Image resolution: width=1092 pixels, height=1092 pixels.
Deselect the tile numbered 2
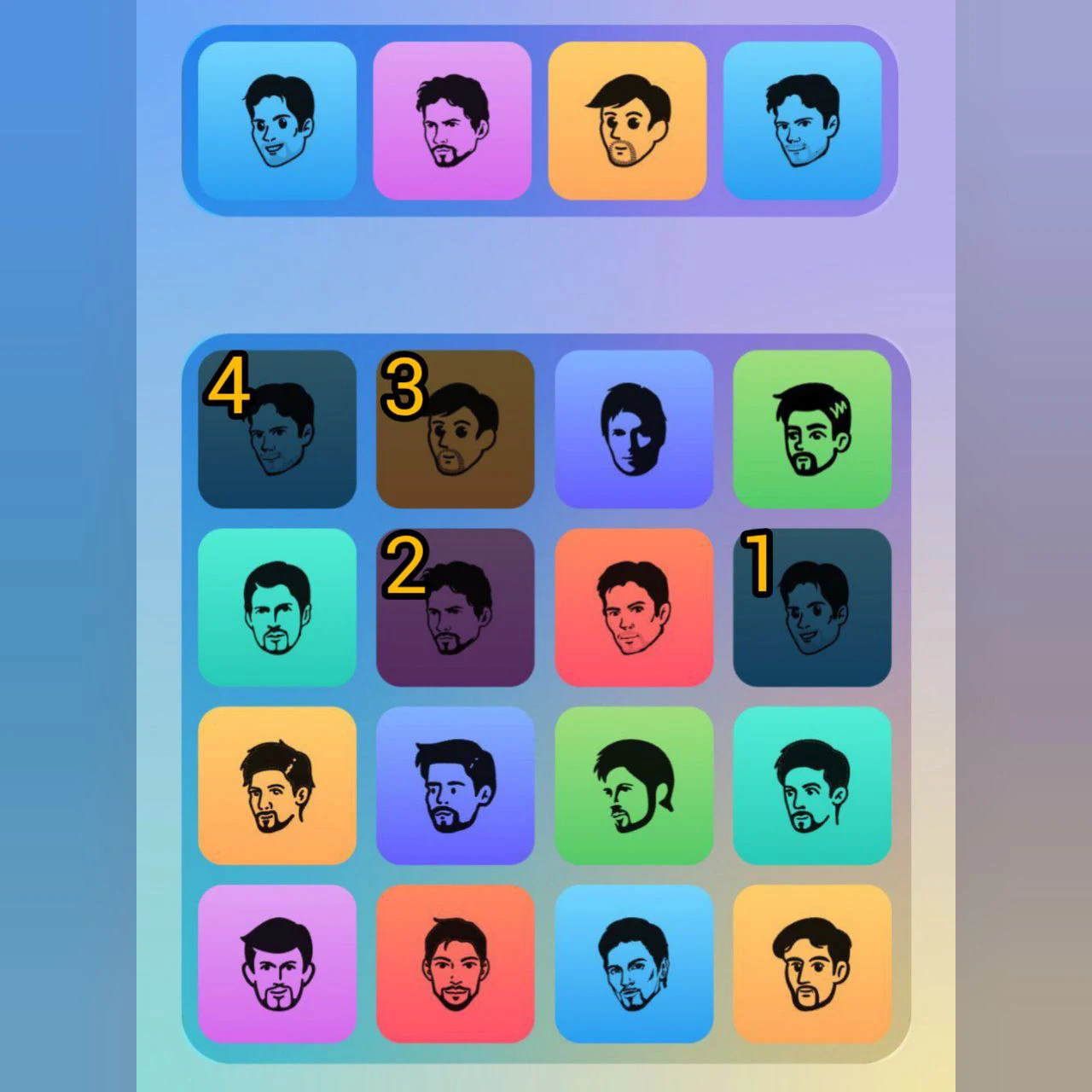455,607
